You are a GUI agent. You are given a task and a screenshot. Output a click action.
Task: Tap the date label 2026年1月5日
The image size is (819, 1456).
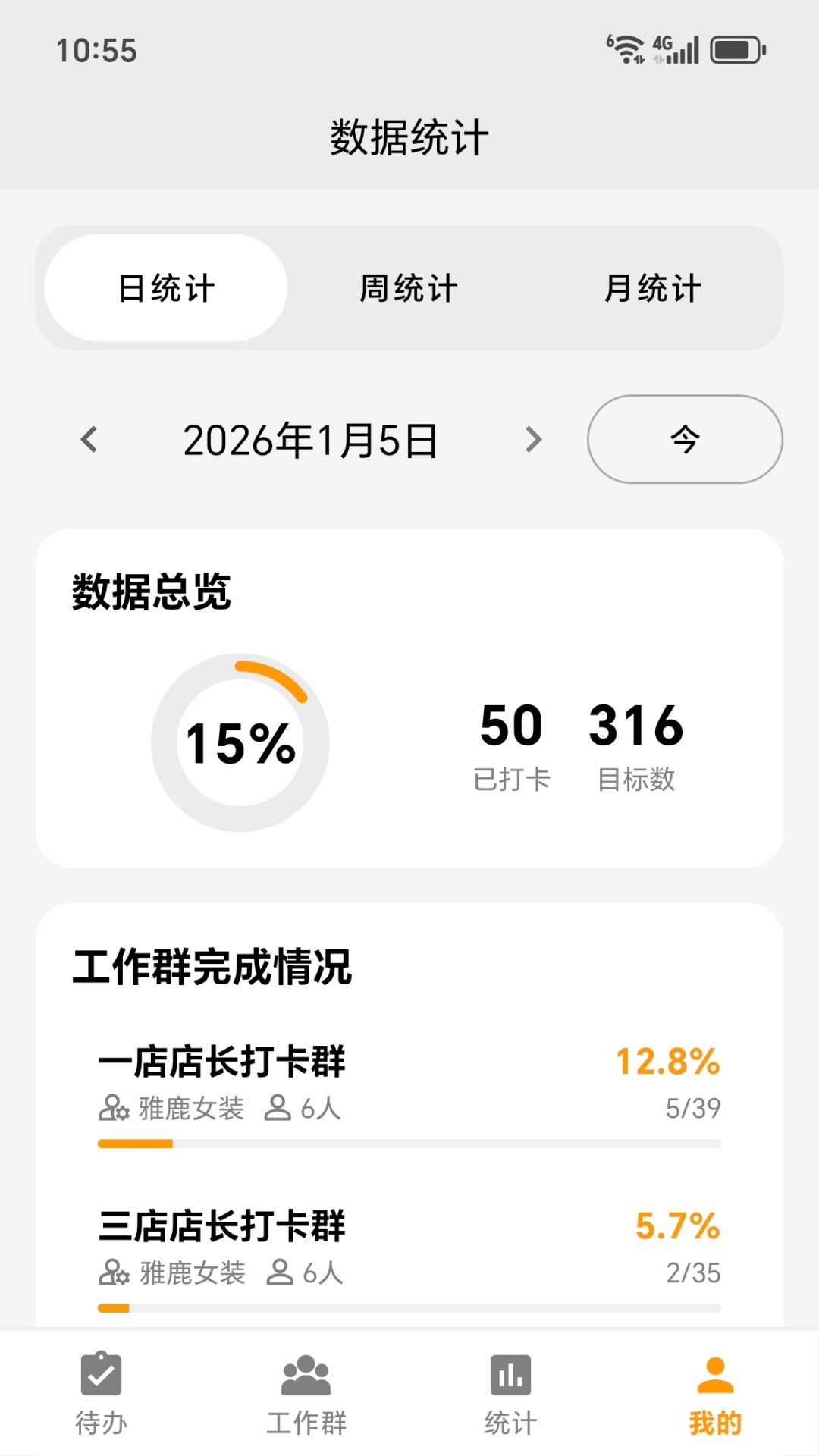point(311,438)
